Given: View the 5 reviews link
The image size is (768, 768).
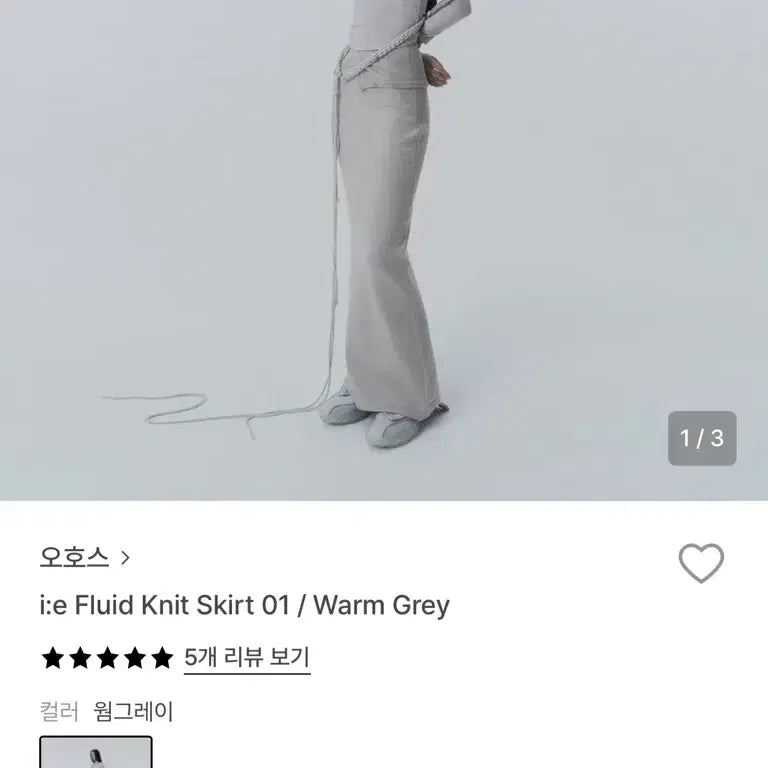Looking at the screenshot, I should pos(247,658).
